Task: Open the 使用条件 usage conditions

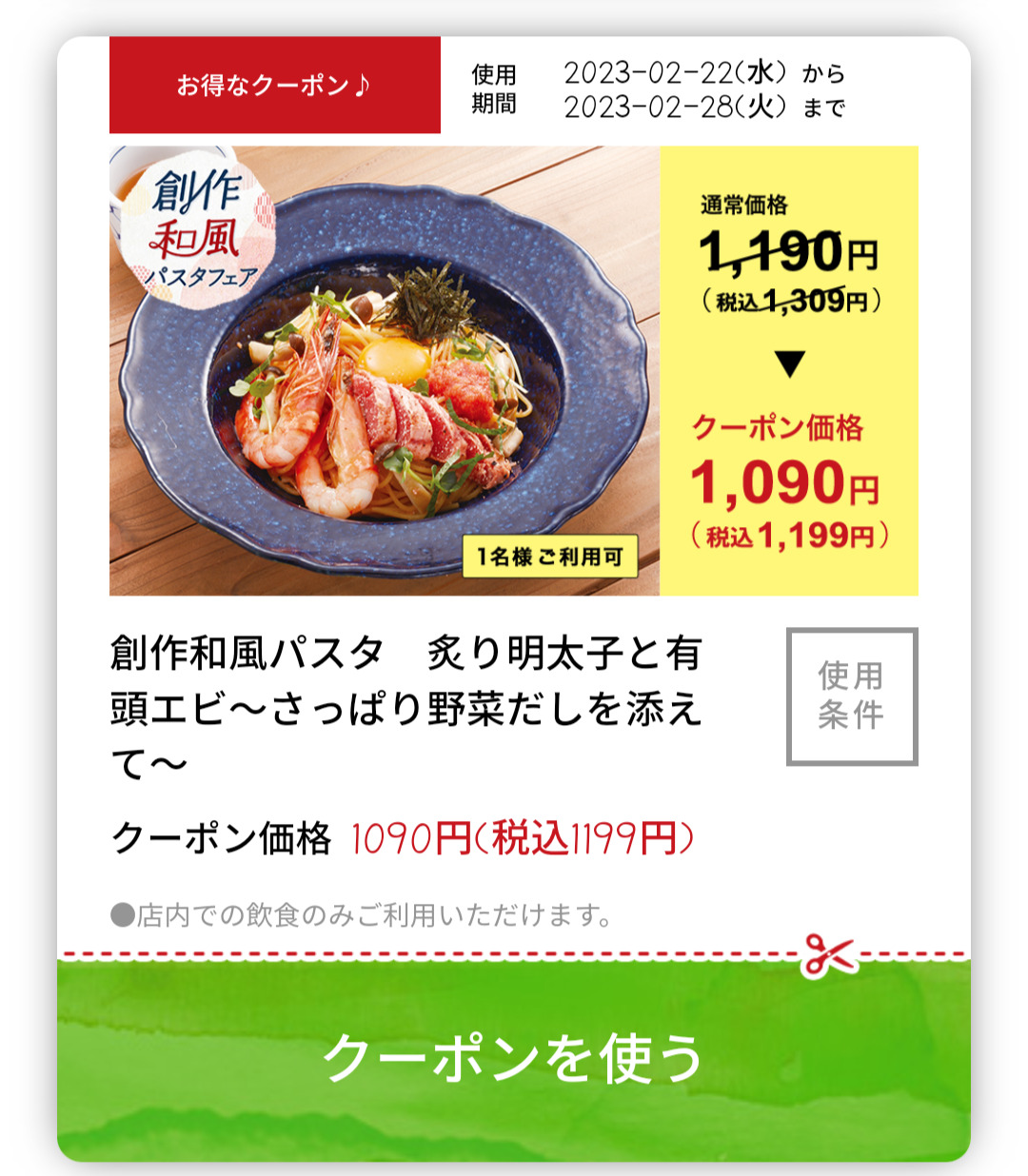Action: [851, 696]
